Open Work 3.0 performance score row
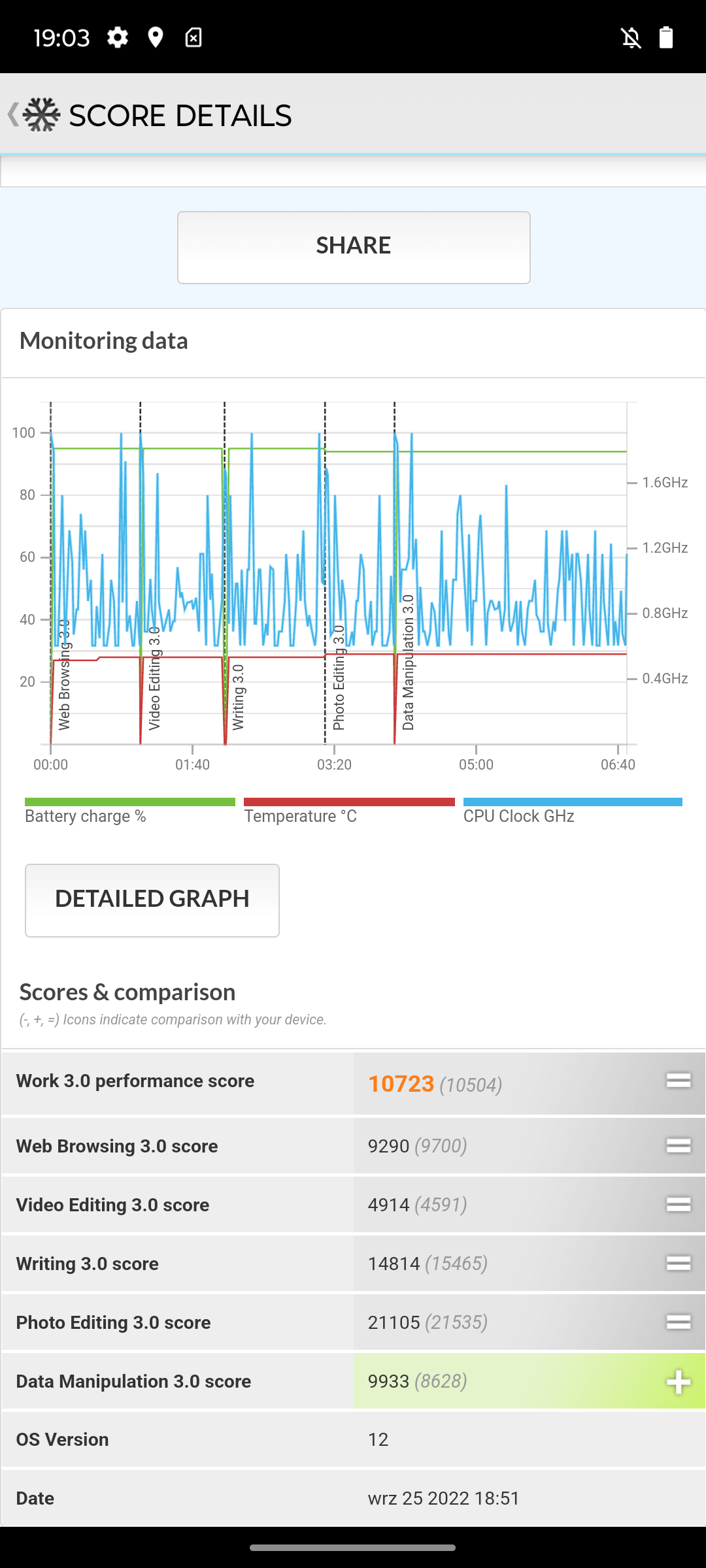706x1568 pixels. (354, 1082)
